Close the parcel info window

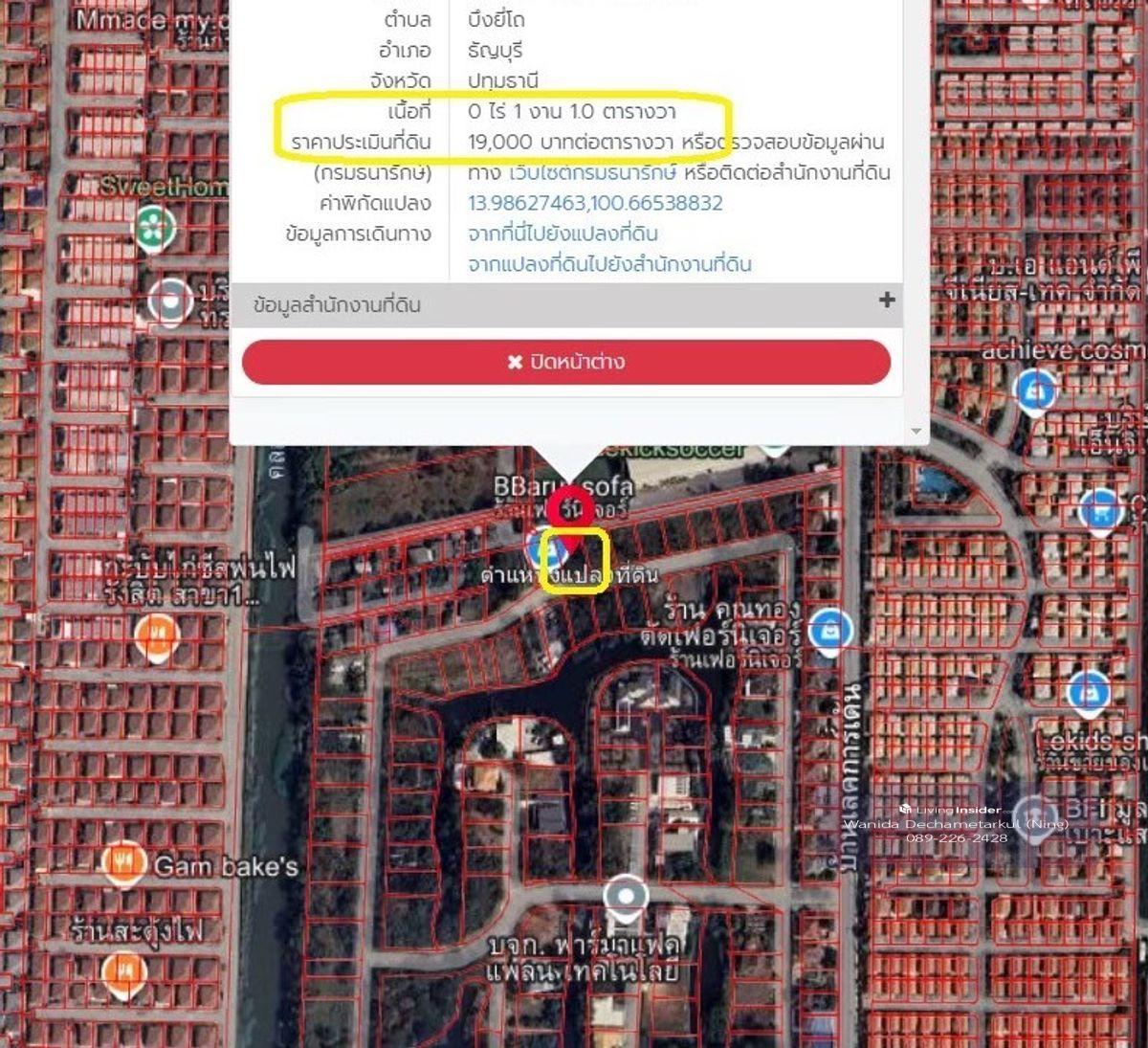pos(565,362)
